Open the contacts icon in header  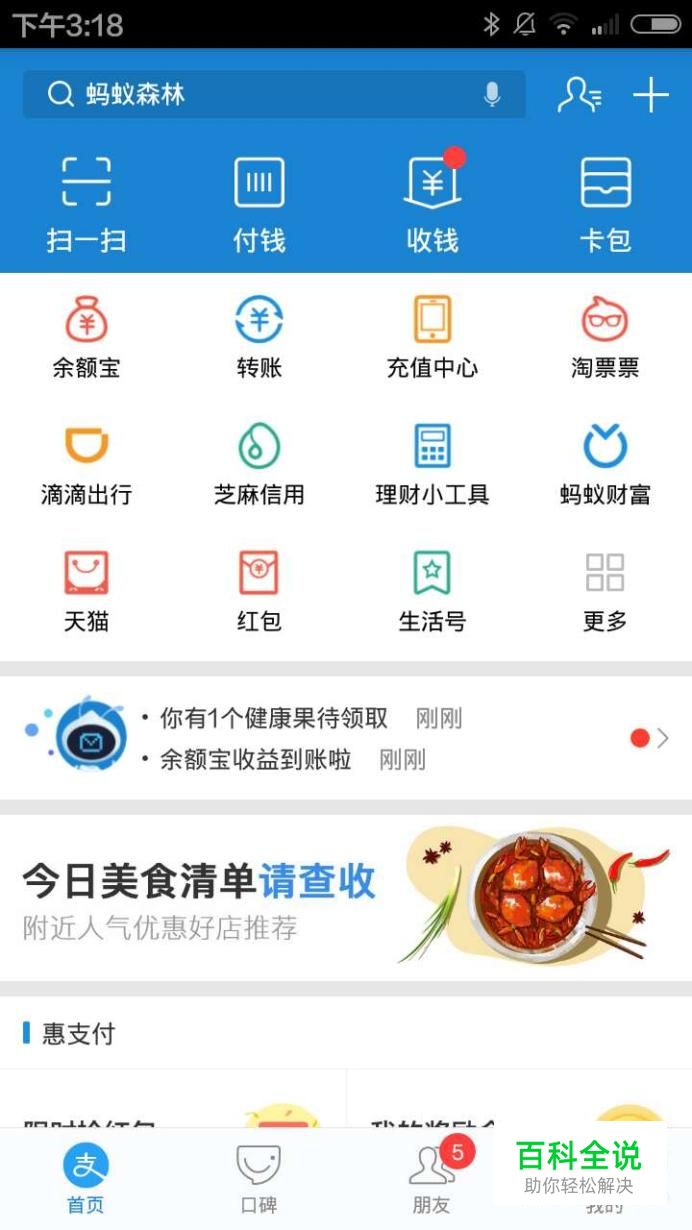[579, 95]
